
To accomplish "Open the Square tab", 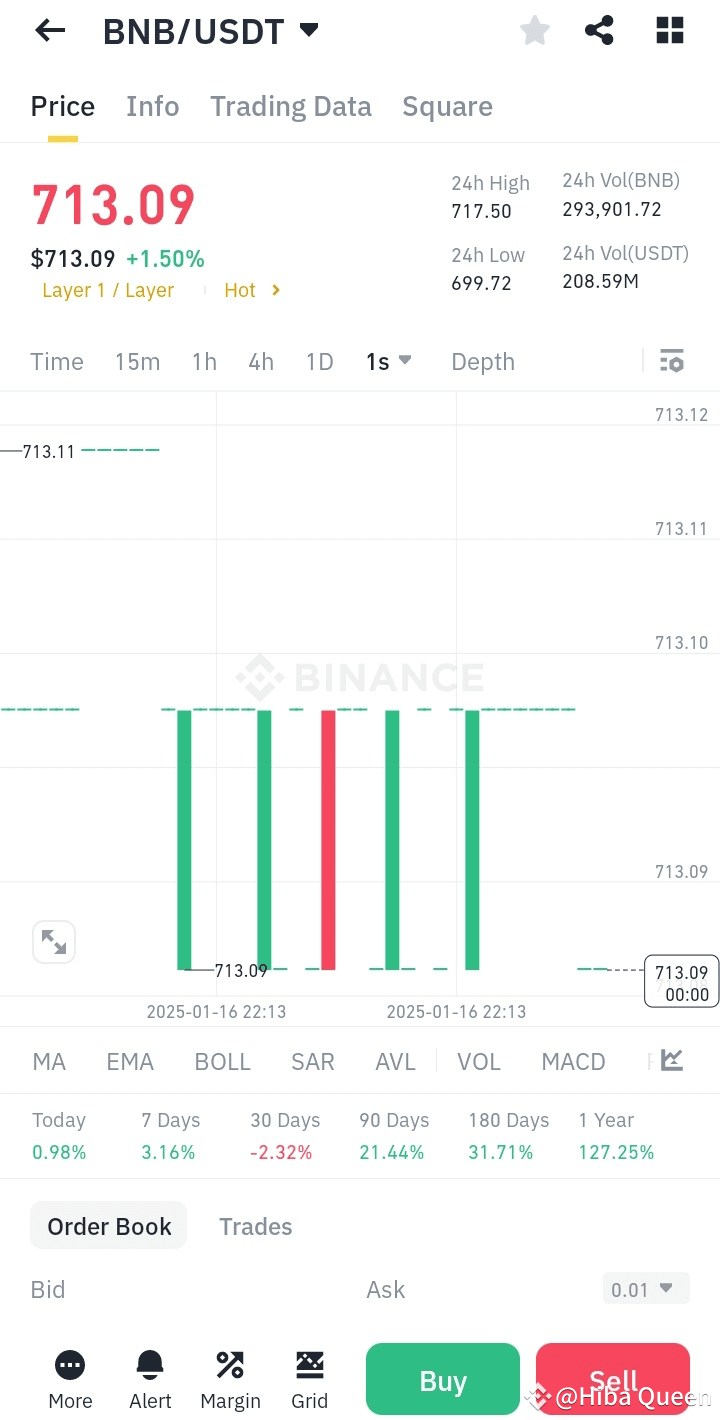I will point(447,107).
